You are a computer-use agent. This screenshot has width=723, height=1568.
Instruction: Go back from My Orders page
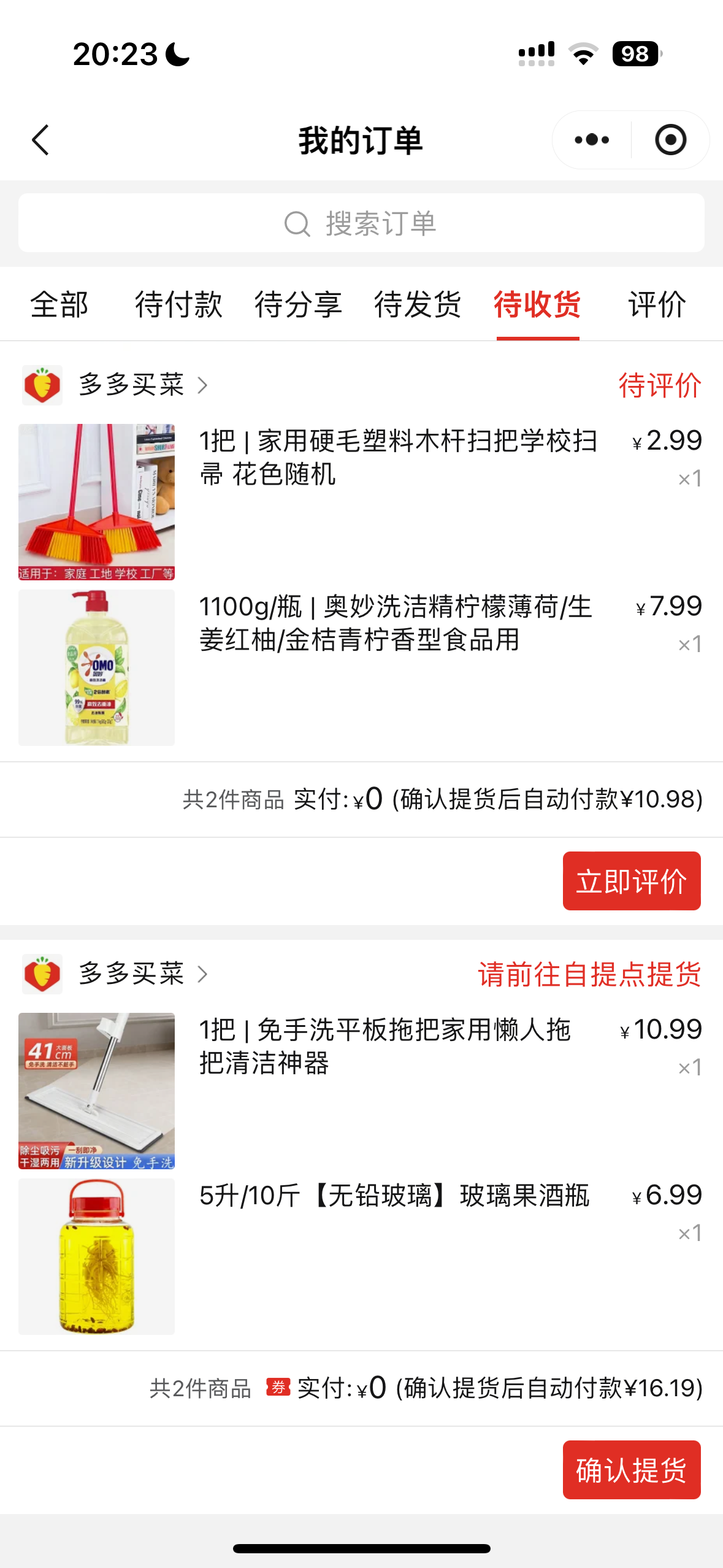[40, 140]
